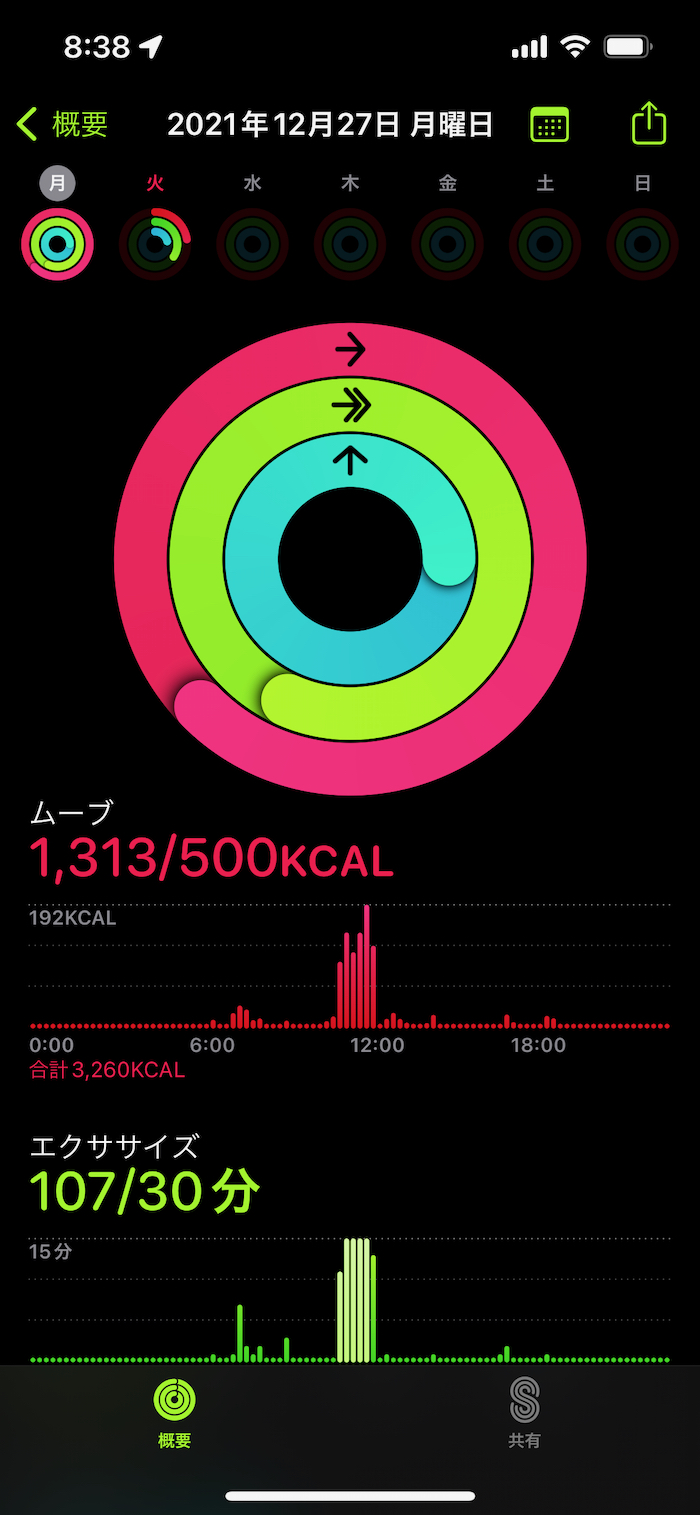
Task: Select Wednesday (水) activity rings
Action: point(252,243)
